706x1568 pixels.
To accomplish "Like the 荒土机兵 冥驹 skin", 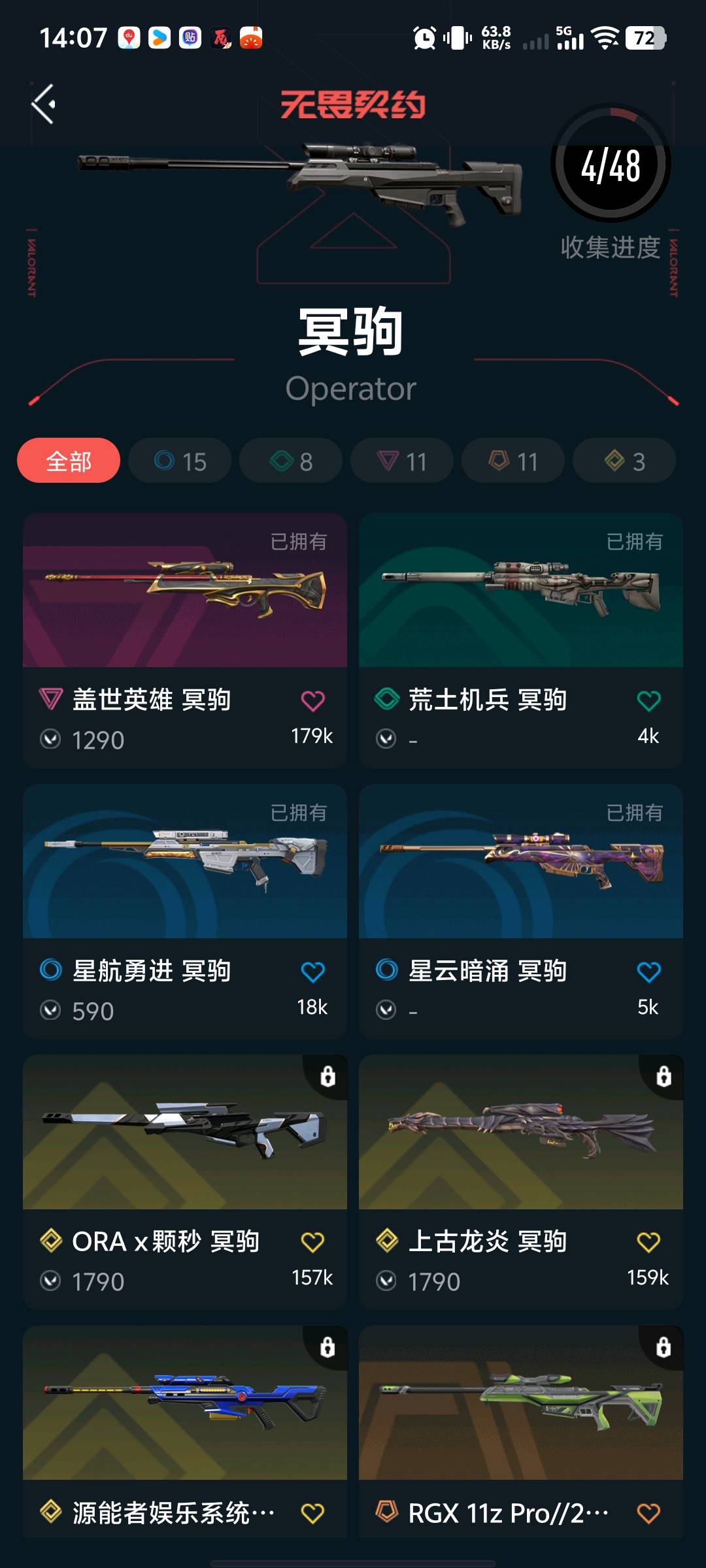I will [x=648, y=701].
